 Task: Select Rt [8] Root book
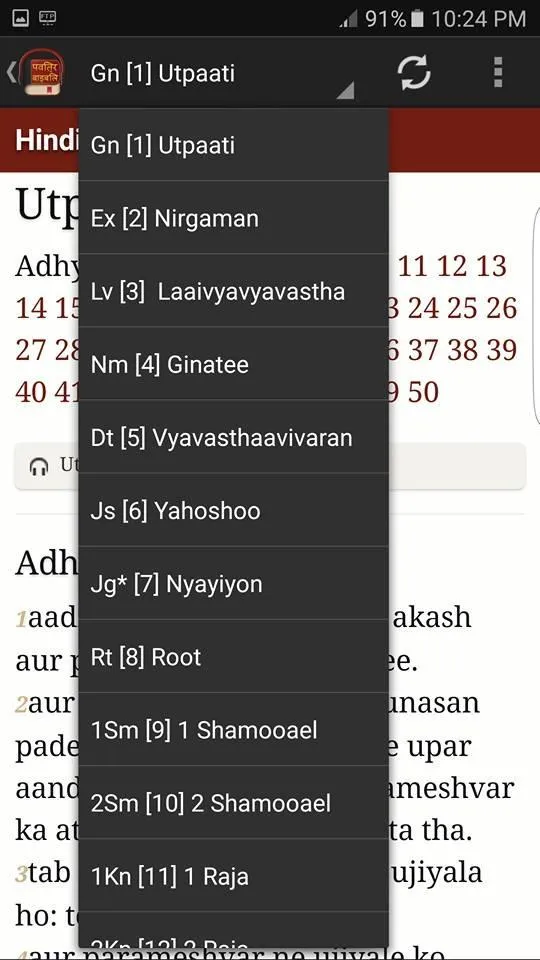point(233,657)
